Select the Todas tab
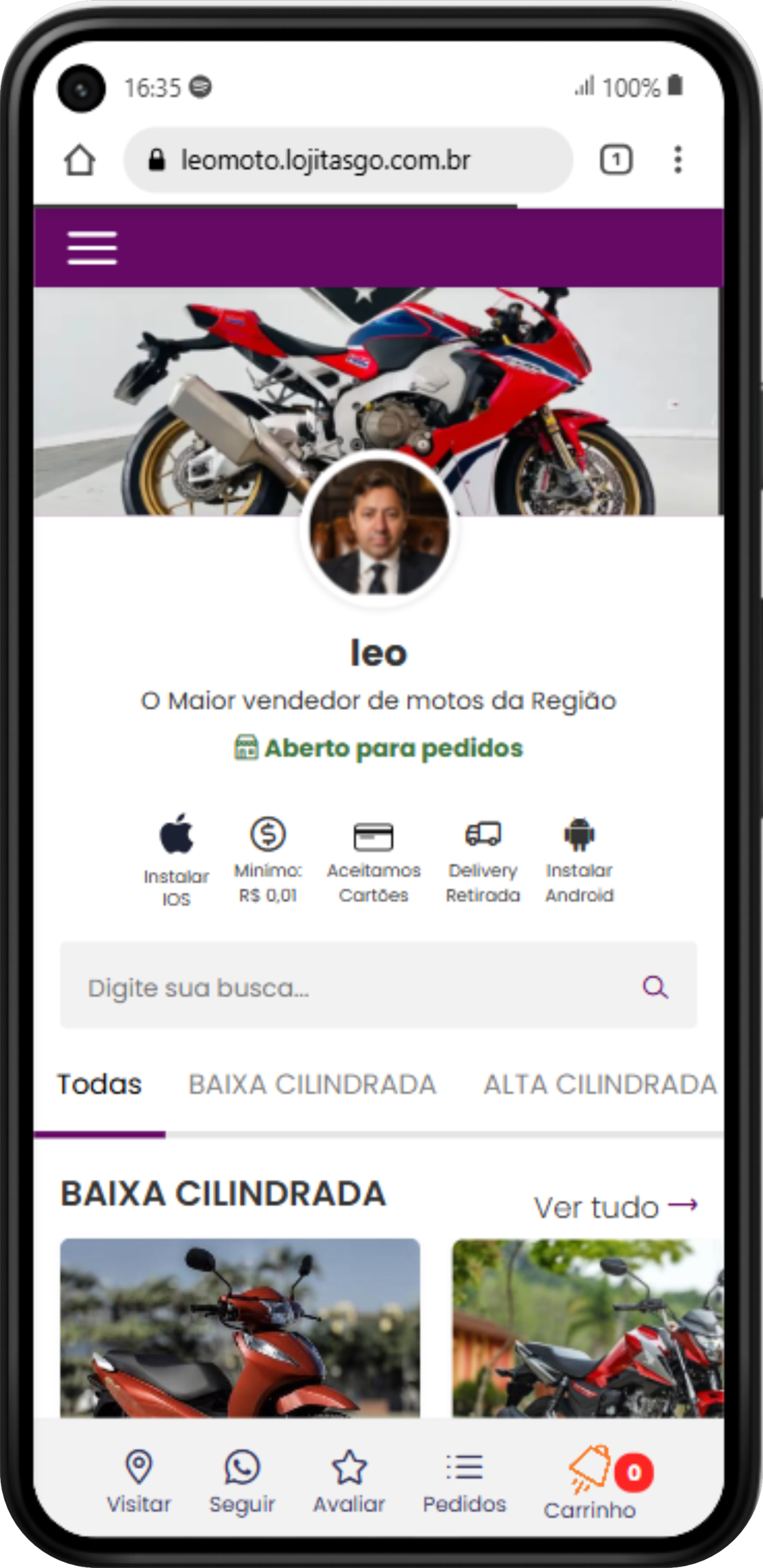Viewport: 763px width, 1568px height. [x=100, y=1084]
